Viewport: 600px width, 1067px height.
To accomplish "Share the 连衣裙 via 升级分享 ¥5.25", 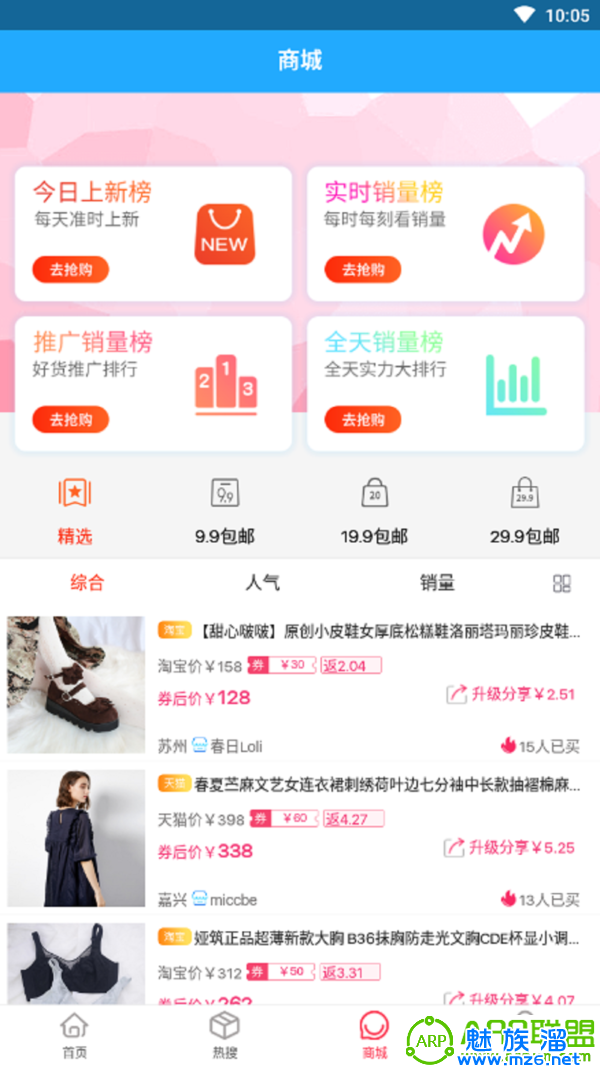I will [510, 848].
